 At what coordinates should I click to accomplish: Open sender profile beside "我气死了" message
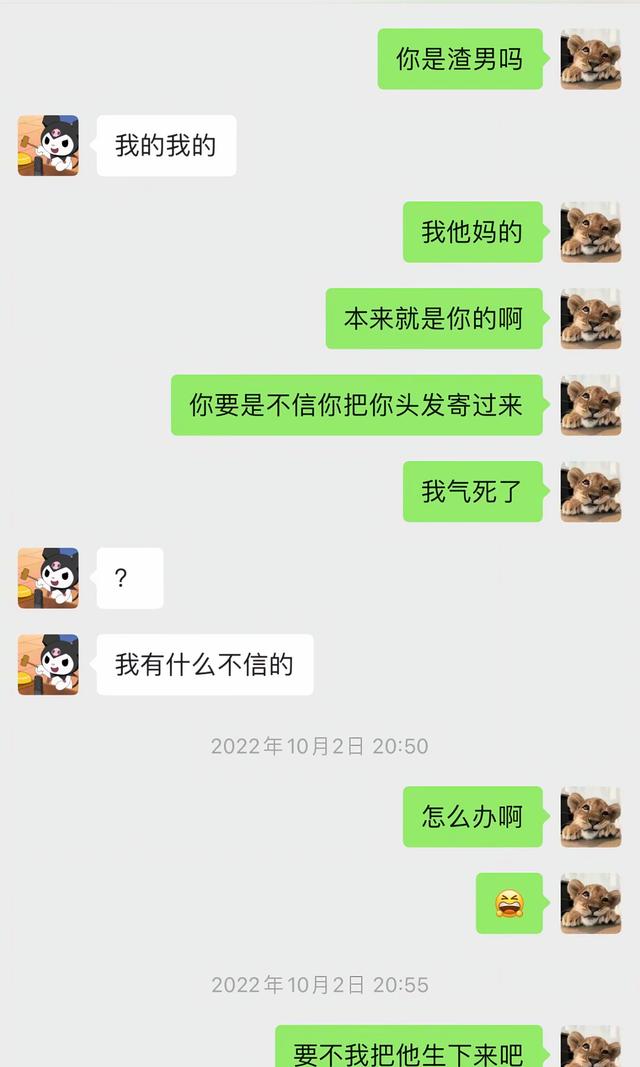point(590,491)
